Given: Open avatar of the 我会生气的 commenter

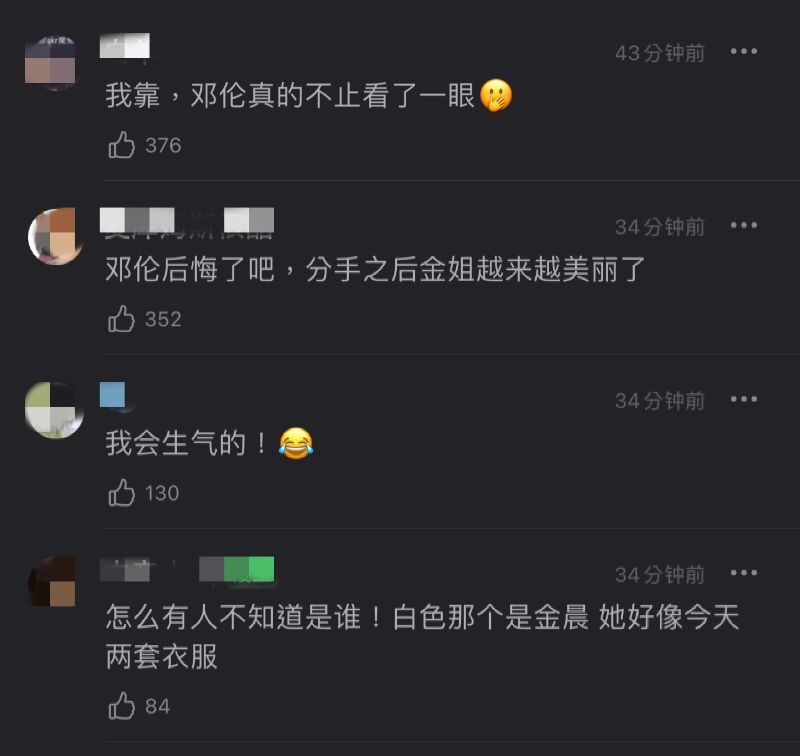Looking at the screenshot, I should click(x=54, y=410).
